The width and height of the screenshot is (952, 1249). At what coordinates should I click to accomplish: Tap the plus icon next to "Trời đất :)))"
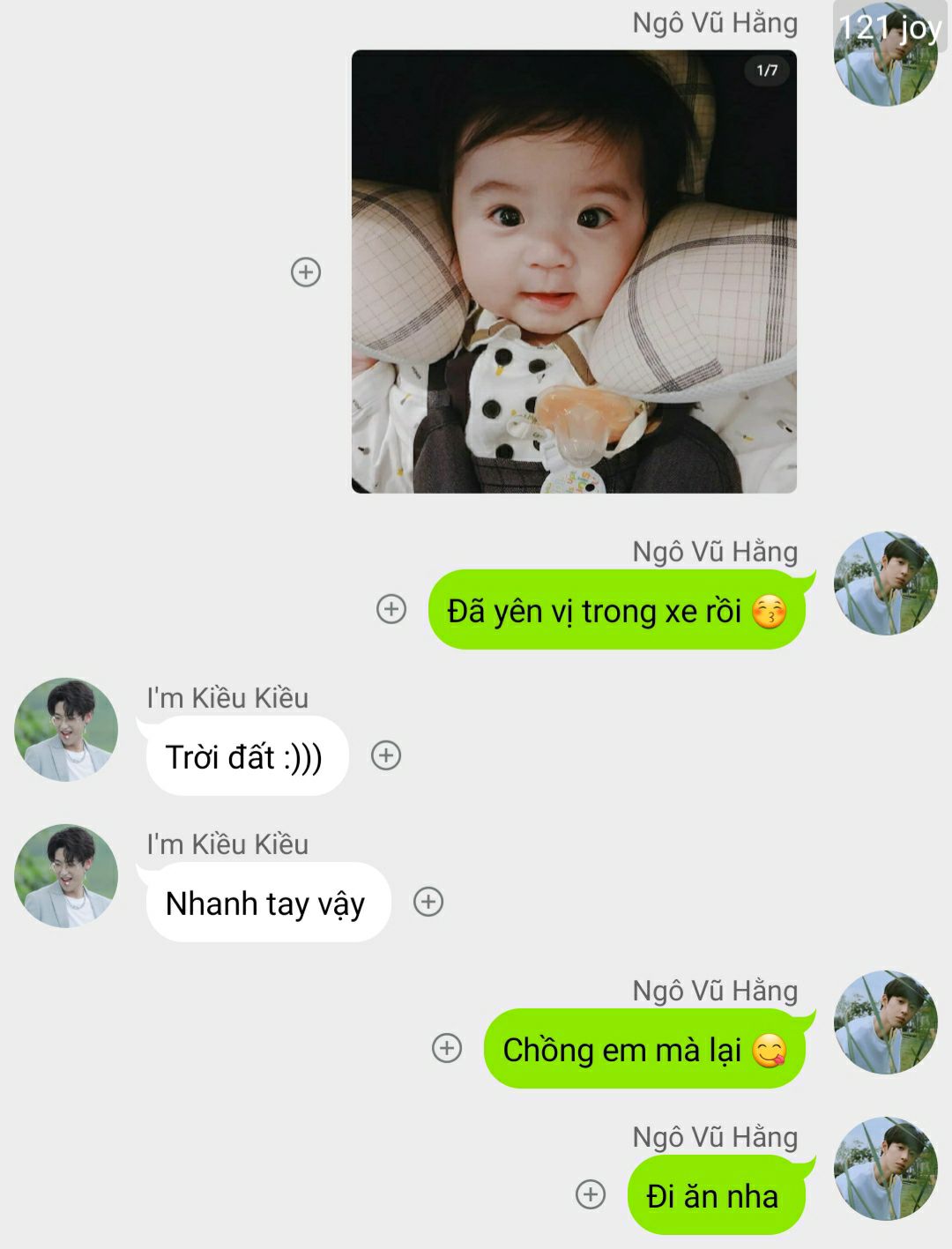(x=386, y=755)
